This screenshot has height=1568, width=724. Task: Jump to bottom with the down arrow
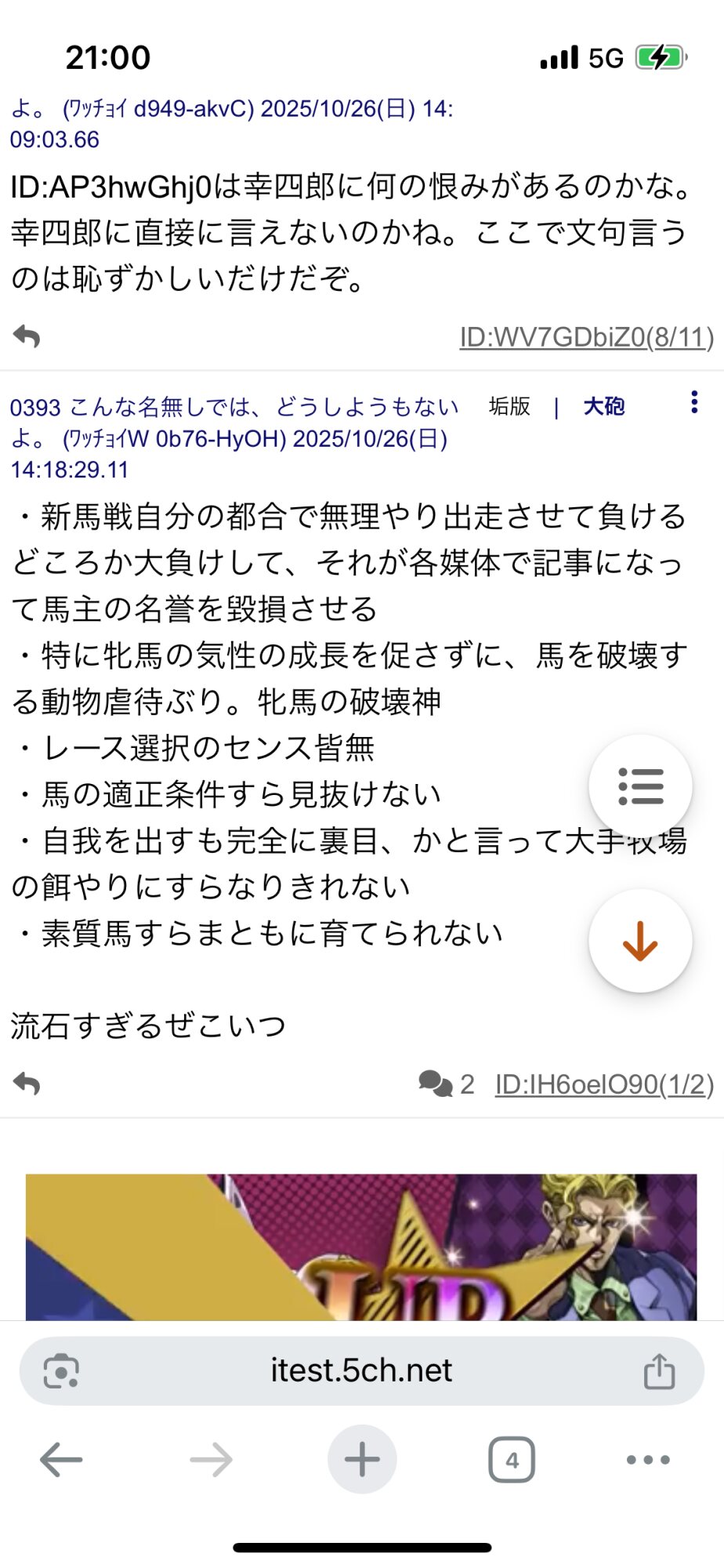tap(640, 941)
